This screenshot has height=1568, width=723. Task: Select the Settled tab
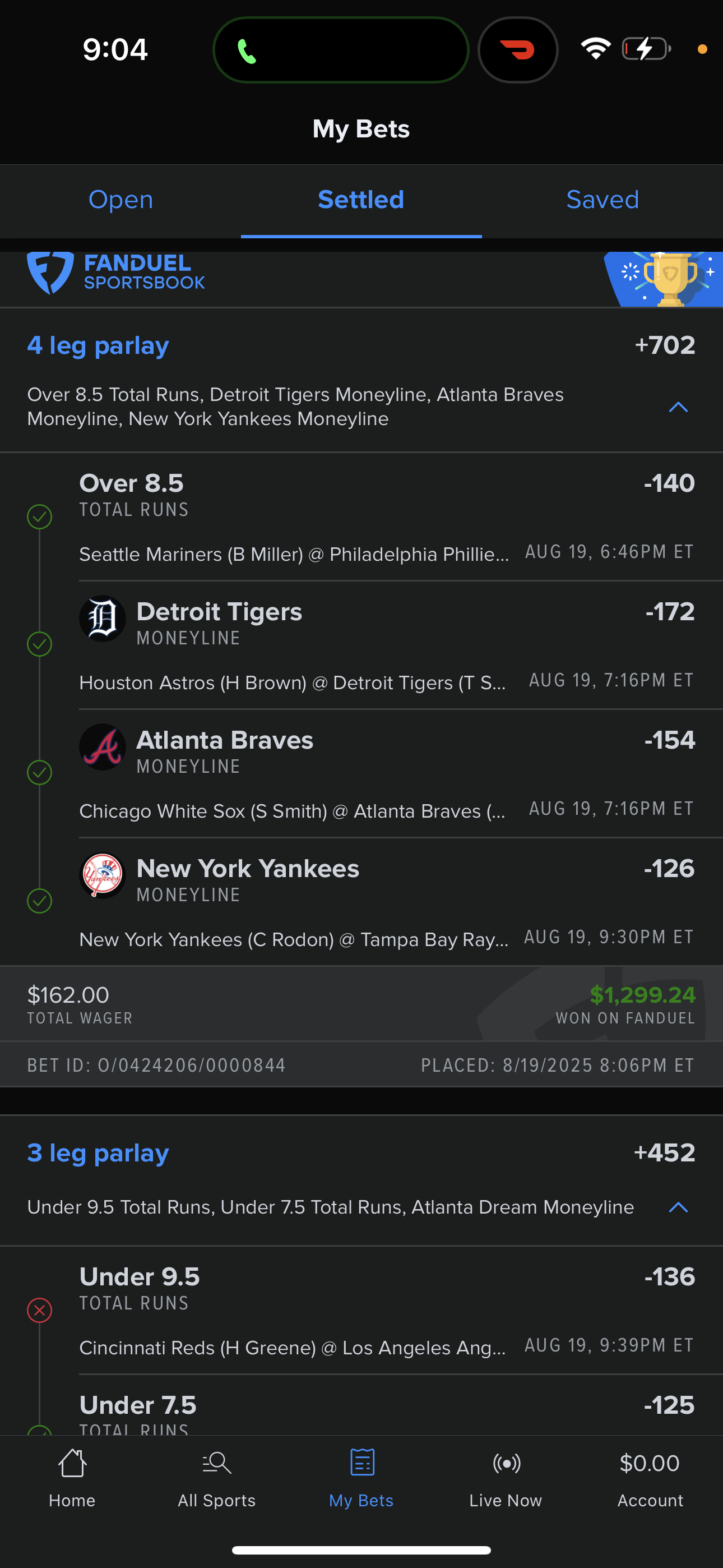click(x=361, y=200)
